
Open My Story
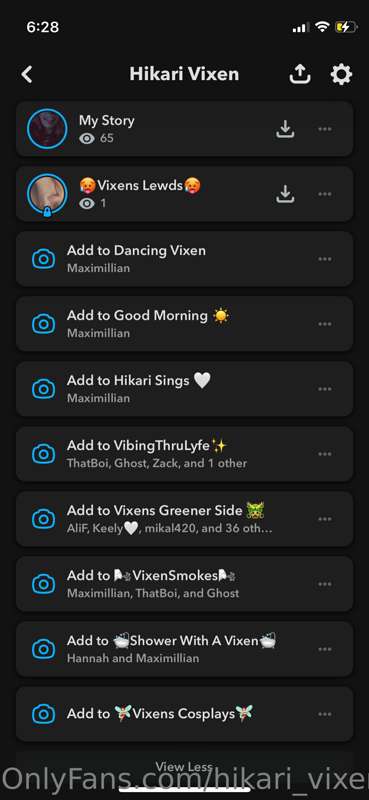[184, 129]
